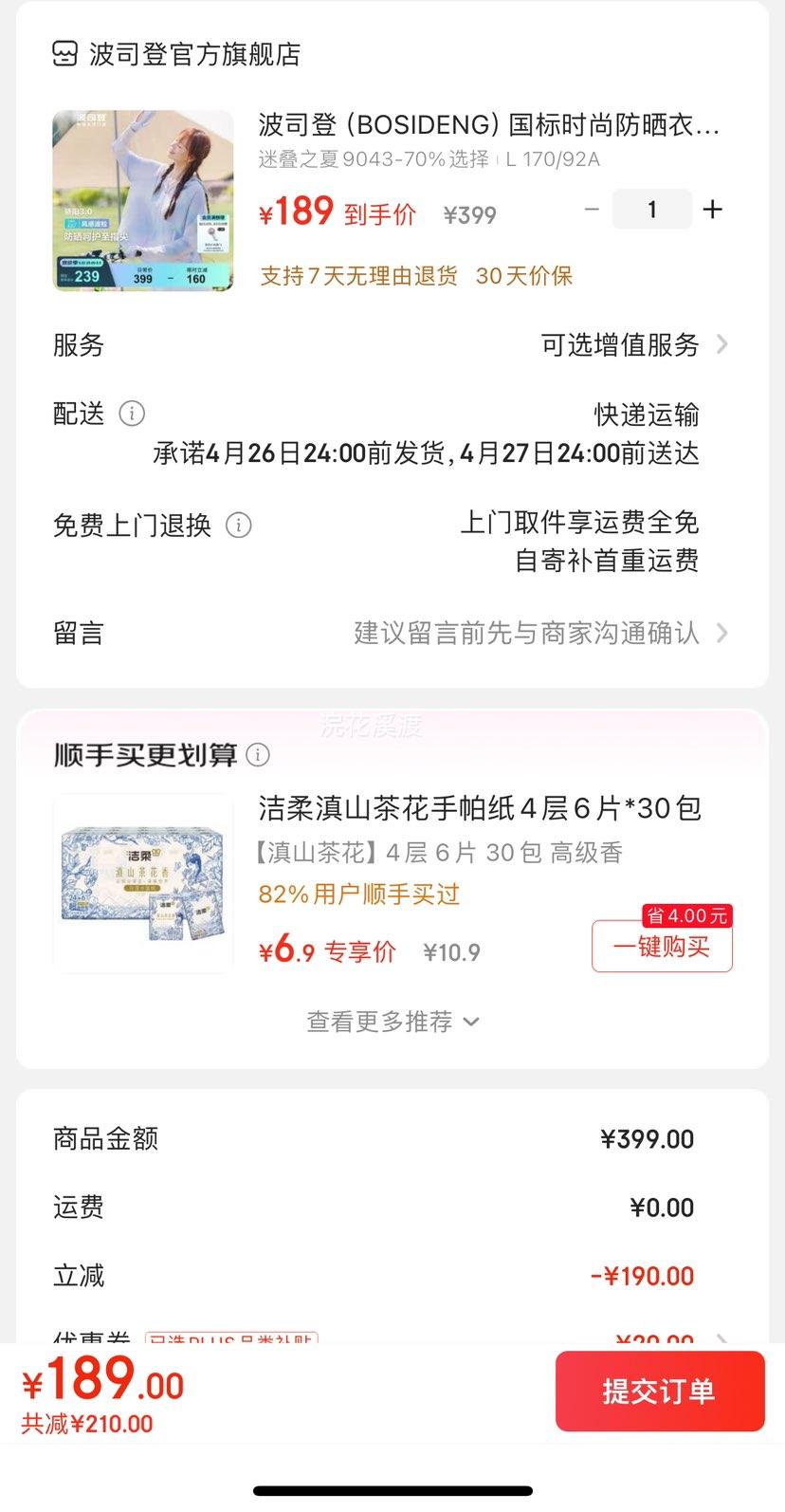Image resolution: width=785 pixels, height=1512 pixels.
Task: Select the quantity input showing 1
Action: point(652,210)
